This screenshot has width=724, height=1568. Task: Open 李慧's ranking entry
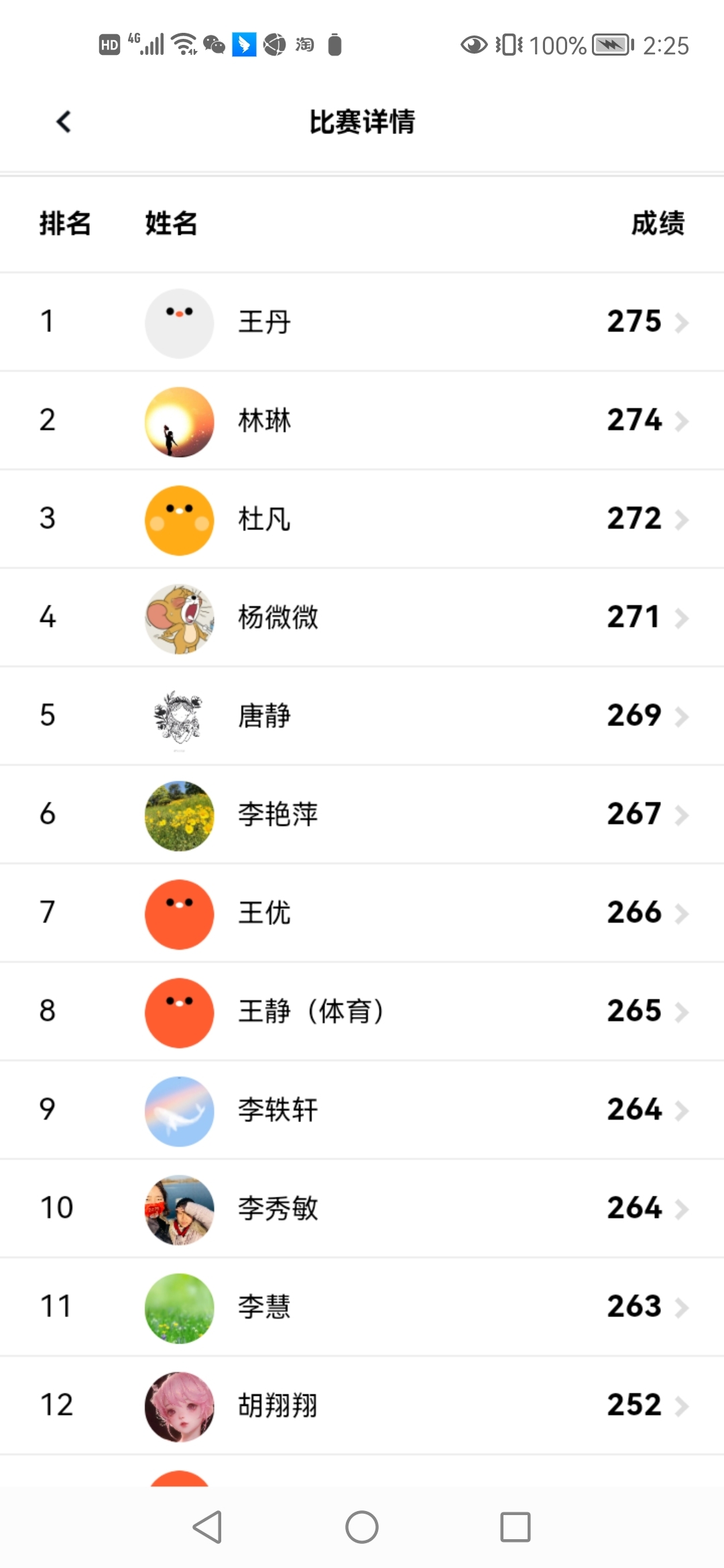pos(362,1307)
